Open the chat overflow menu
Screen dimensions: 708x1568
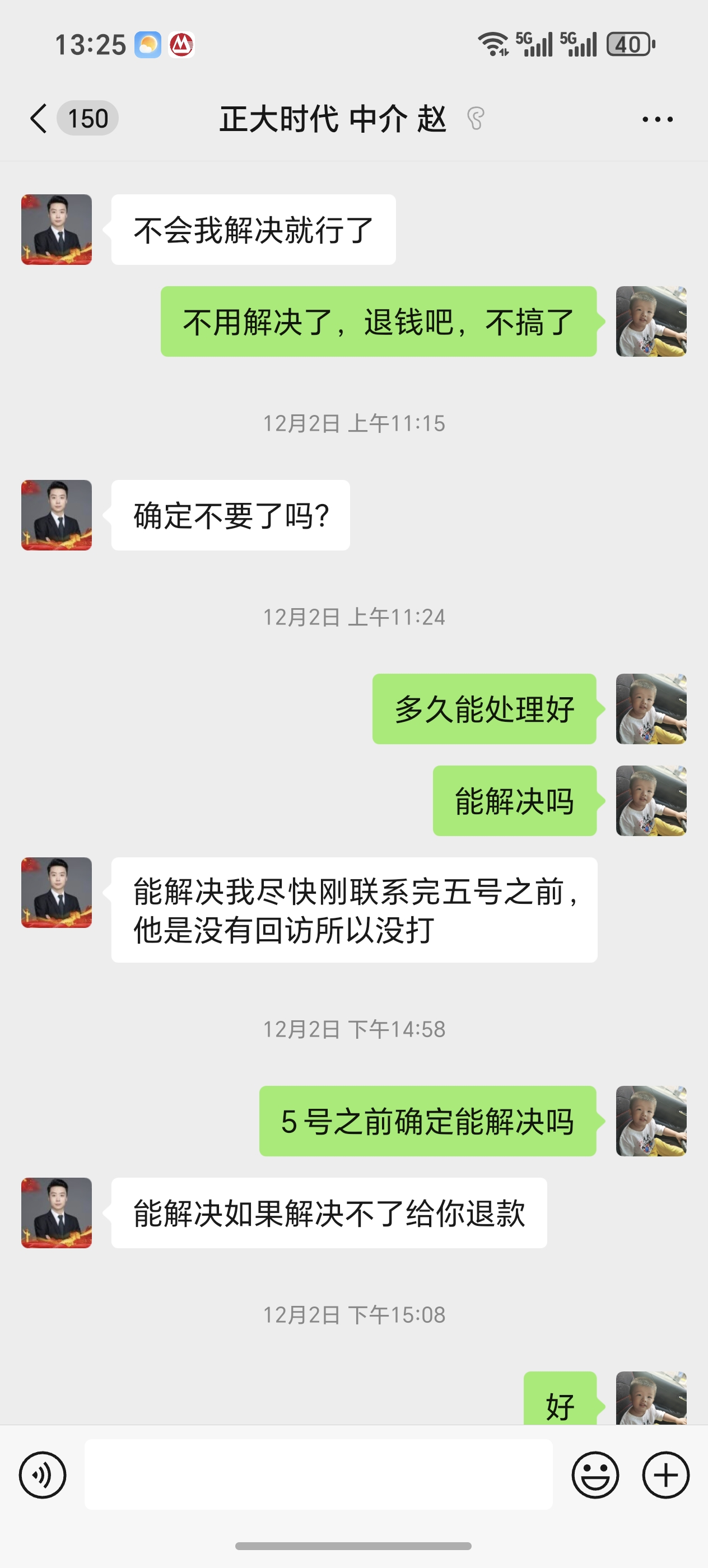coord(658,119)
